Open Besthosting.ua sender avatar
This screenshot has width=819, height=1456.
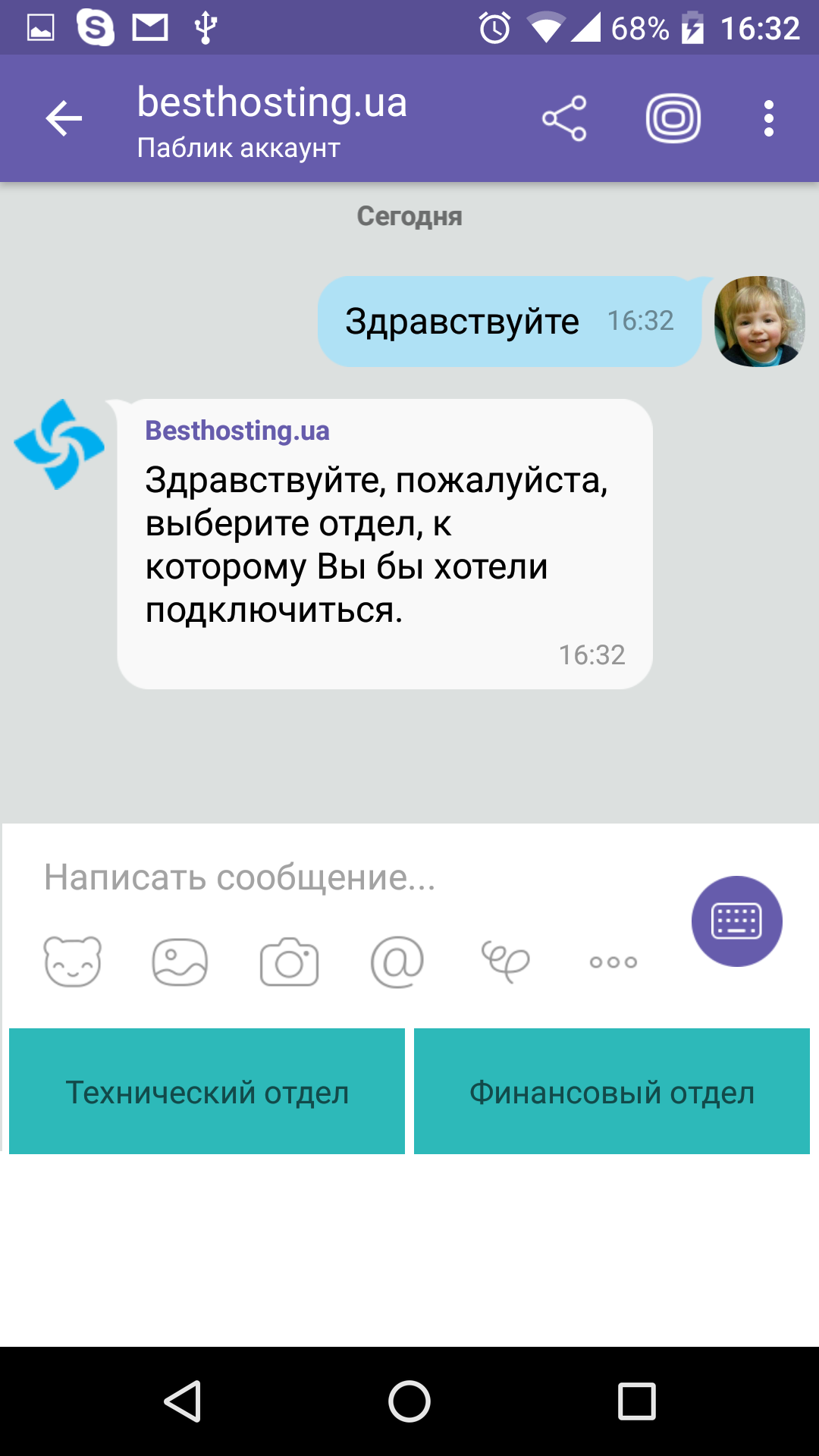point(59,444)
